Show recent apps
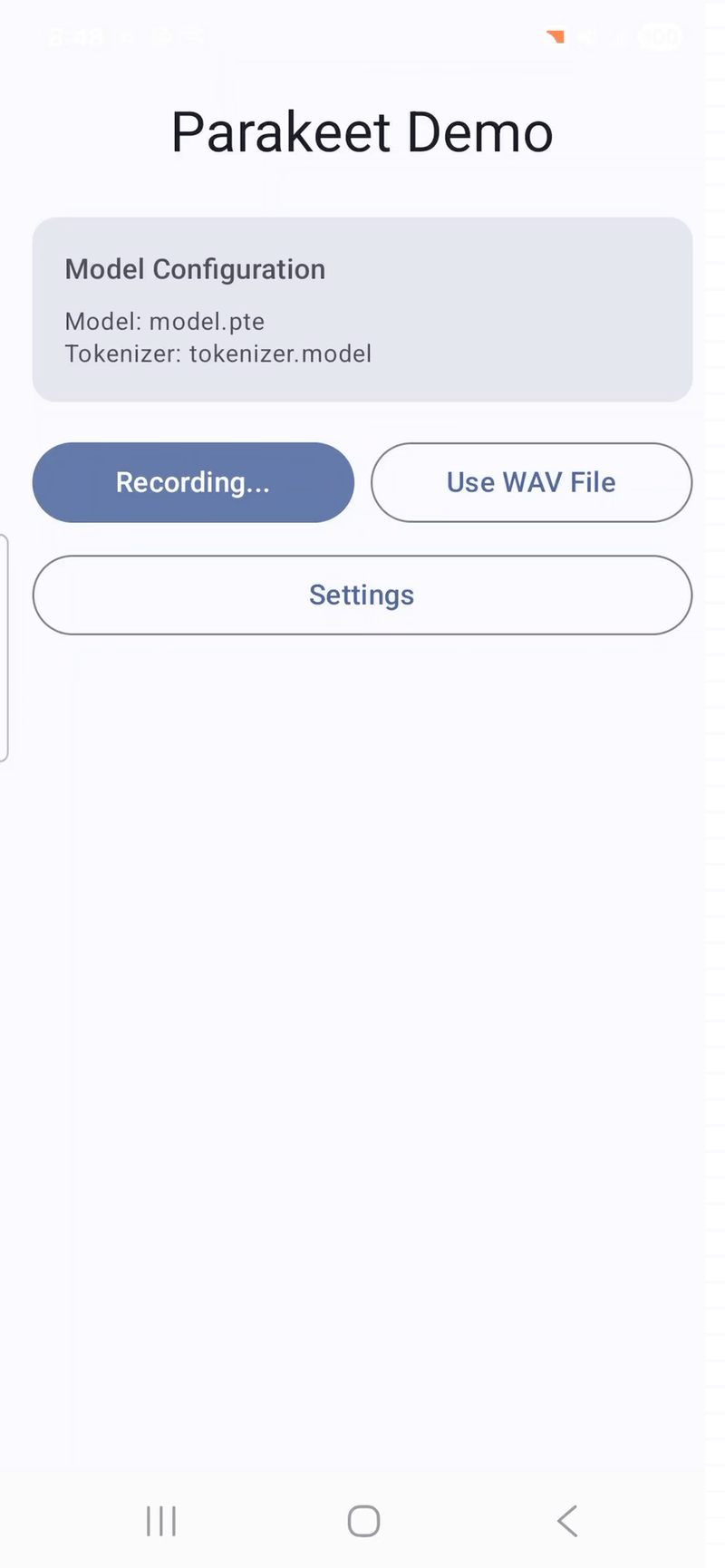This screenshot has width=725, height=1568. click(161, 1521)
